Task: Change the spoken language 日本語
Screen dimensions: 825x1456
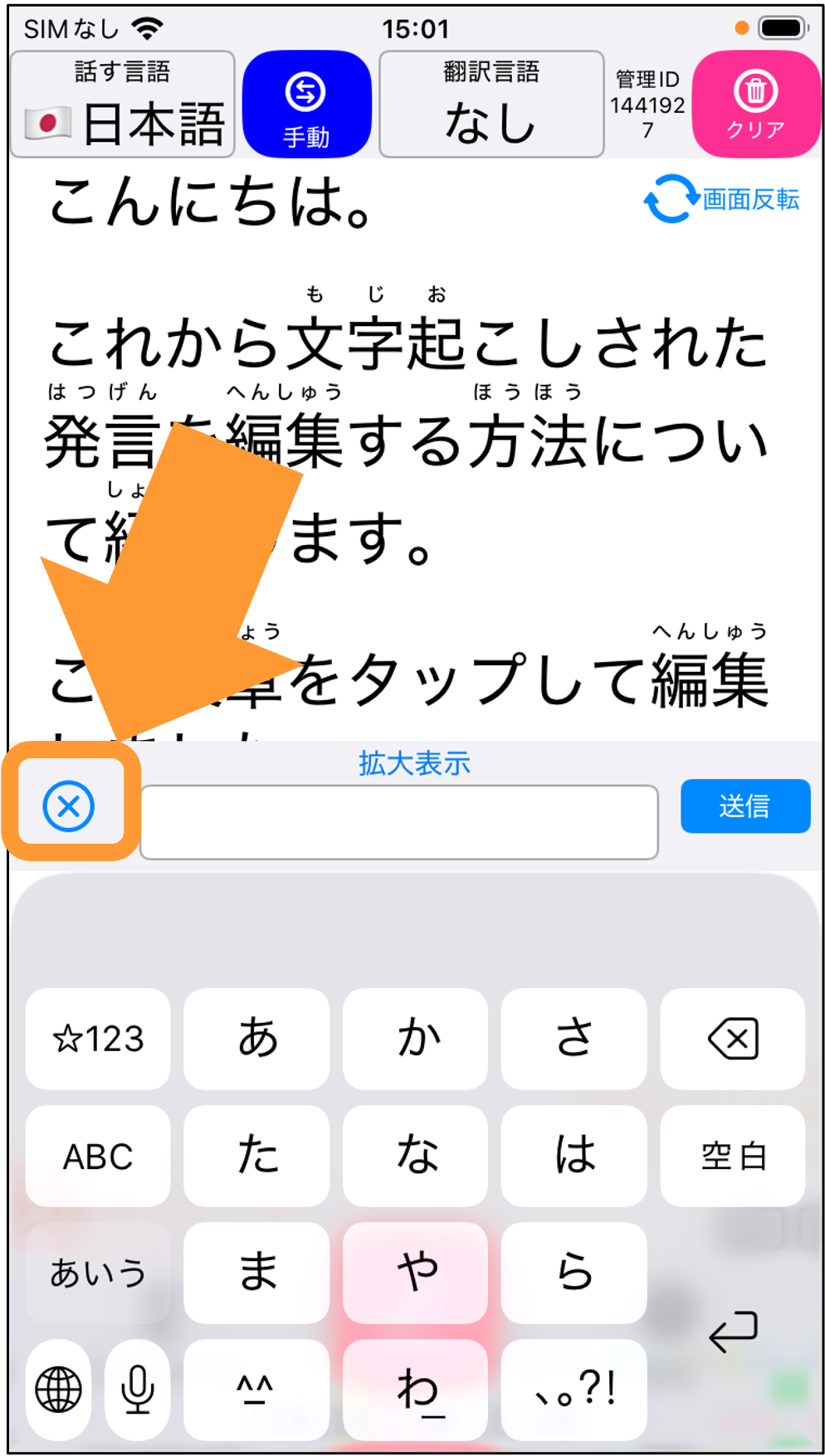Action: [x=123, y=104]
